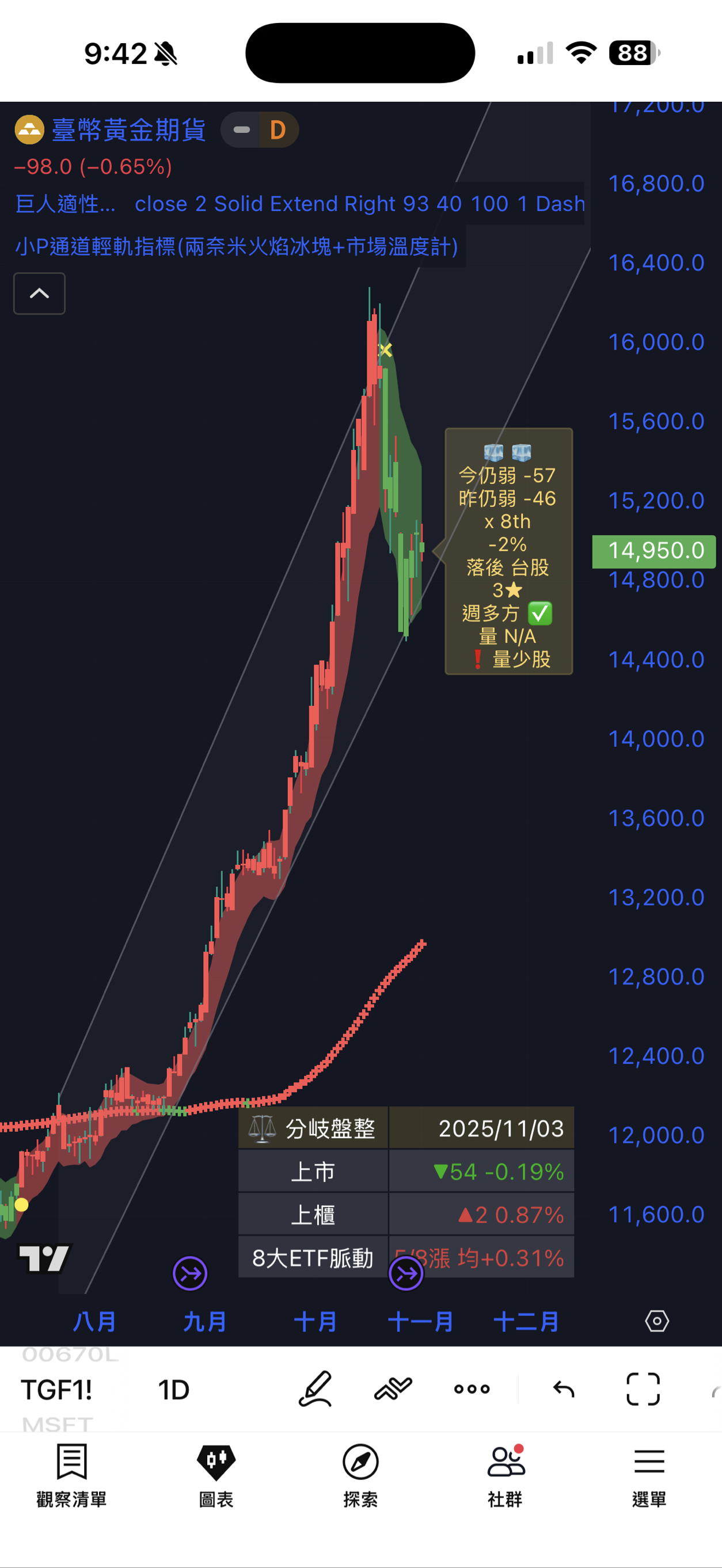This screenshot has height=1568, width=722.
Task: Open the drawing tools pencil
Action: pyautogui.click(x=315, y=1388)
